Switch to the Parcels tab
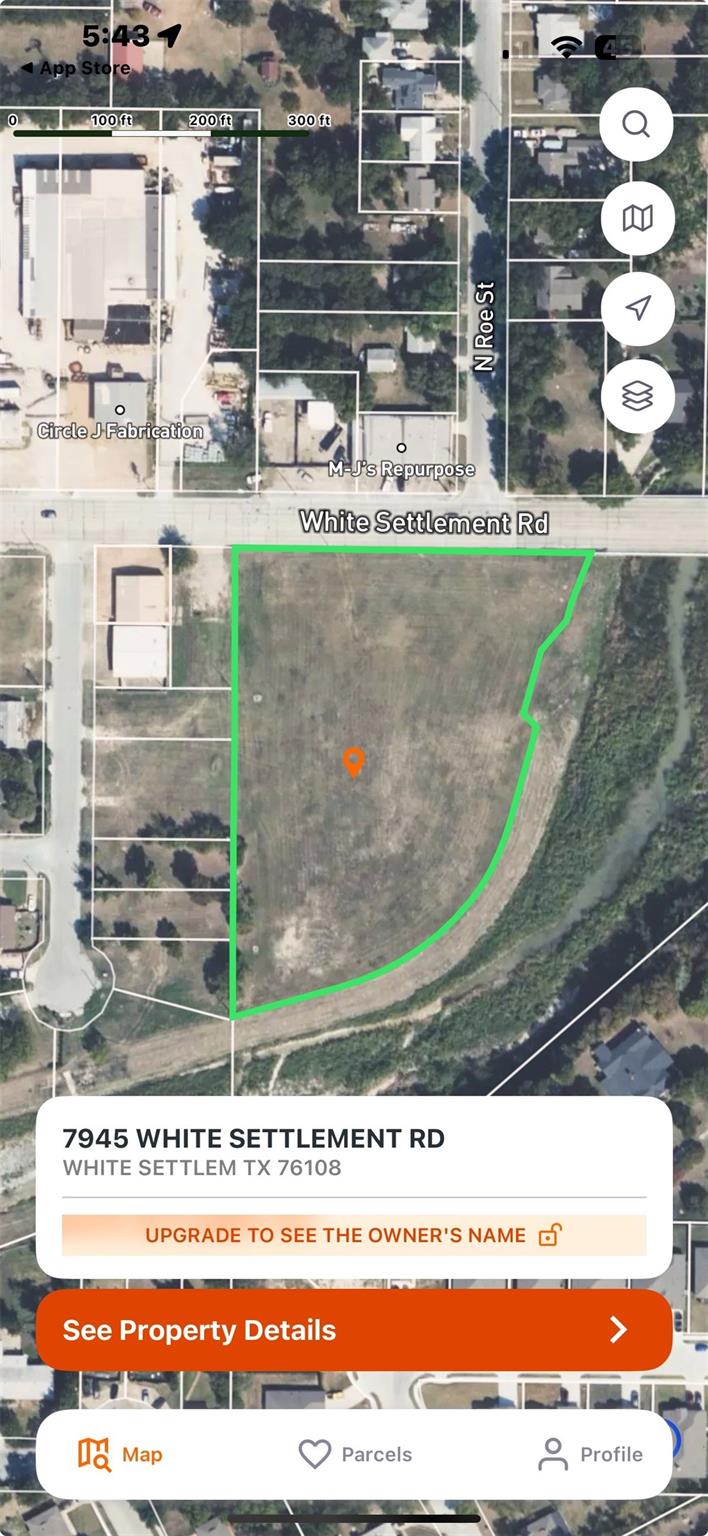Image resolution: width=708 pixels, height=1536 pixels. tap(355, 1454)
